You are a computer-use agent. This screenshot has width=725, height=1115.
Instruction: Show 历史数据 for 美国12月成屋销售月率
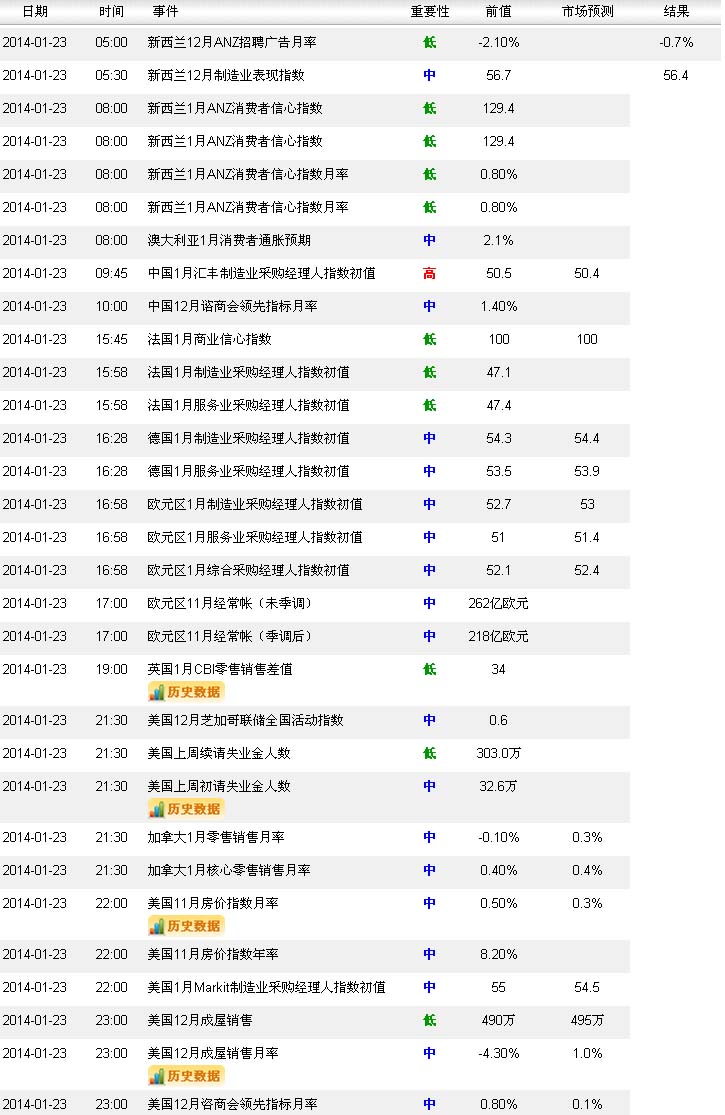(186, 1075)
